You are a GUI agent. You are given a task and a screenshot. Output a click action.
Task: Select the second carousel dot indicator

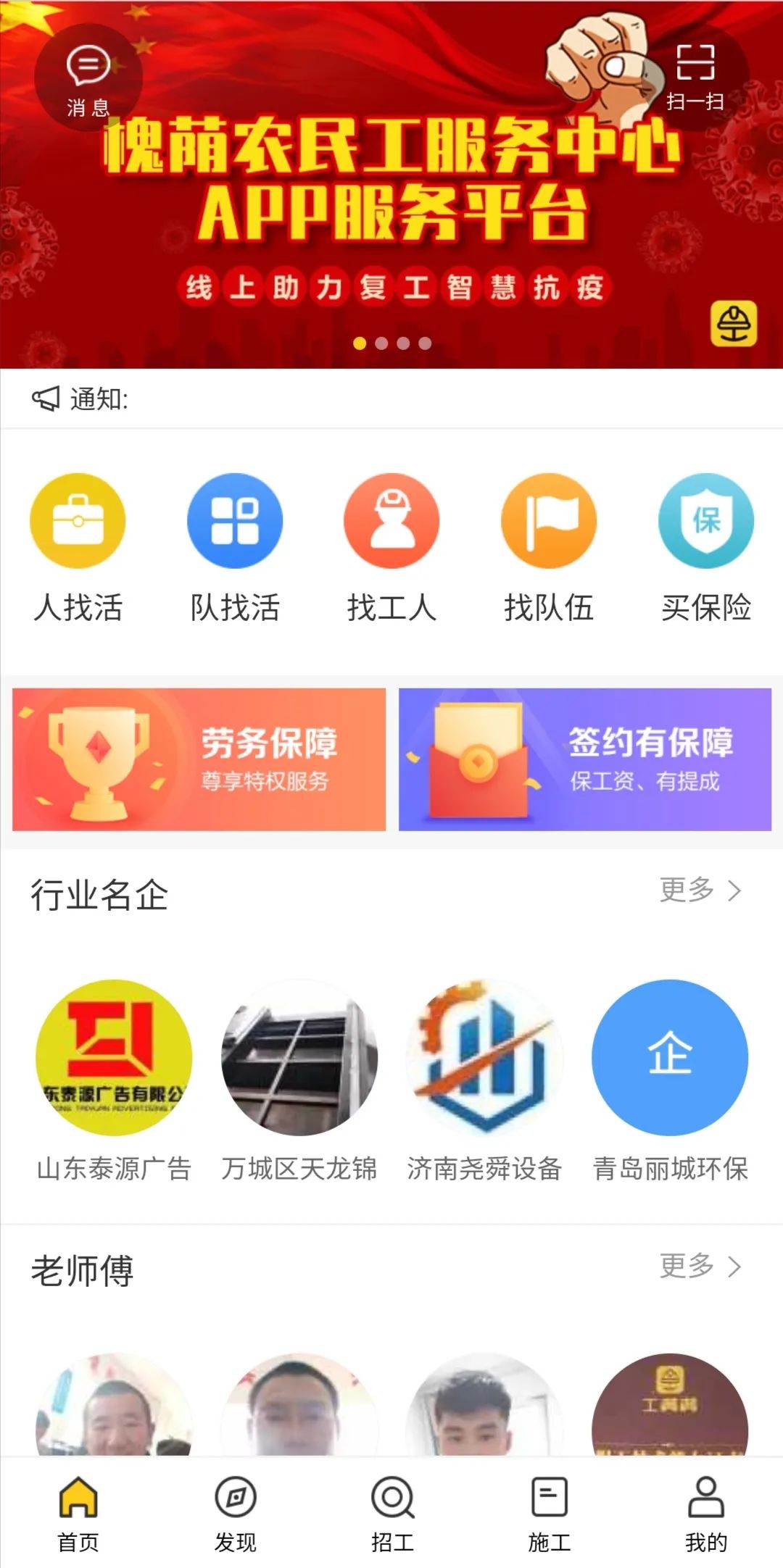click(380, 345)
